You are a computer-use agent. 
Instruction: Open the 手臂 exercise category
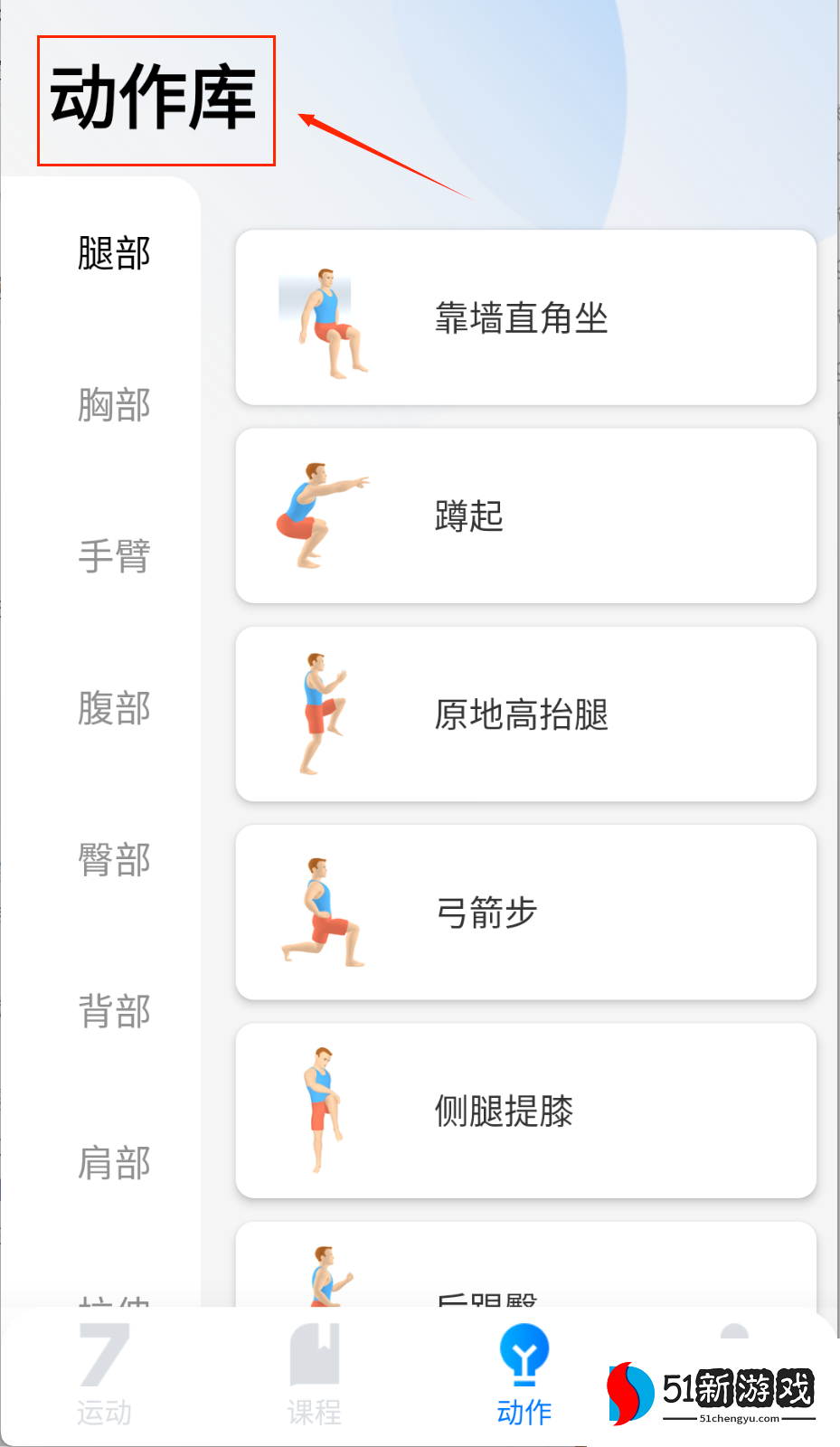114,555
